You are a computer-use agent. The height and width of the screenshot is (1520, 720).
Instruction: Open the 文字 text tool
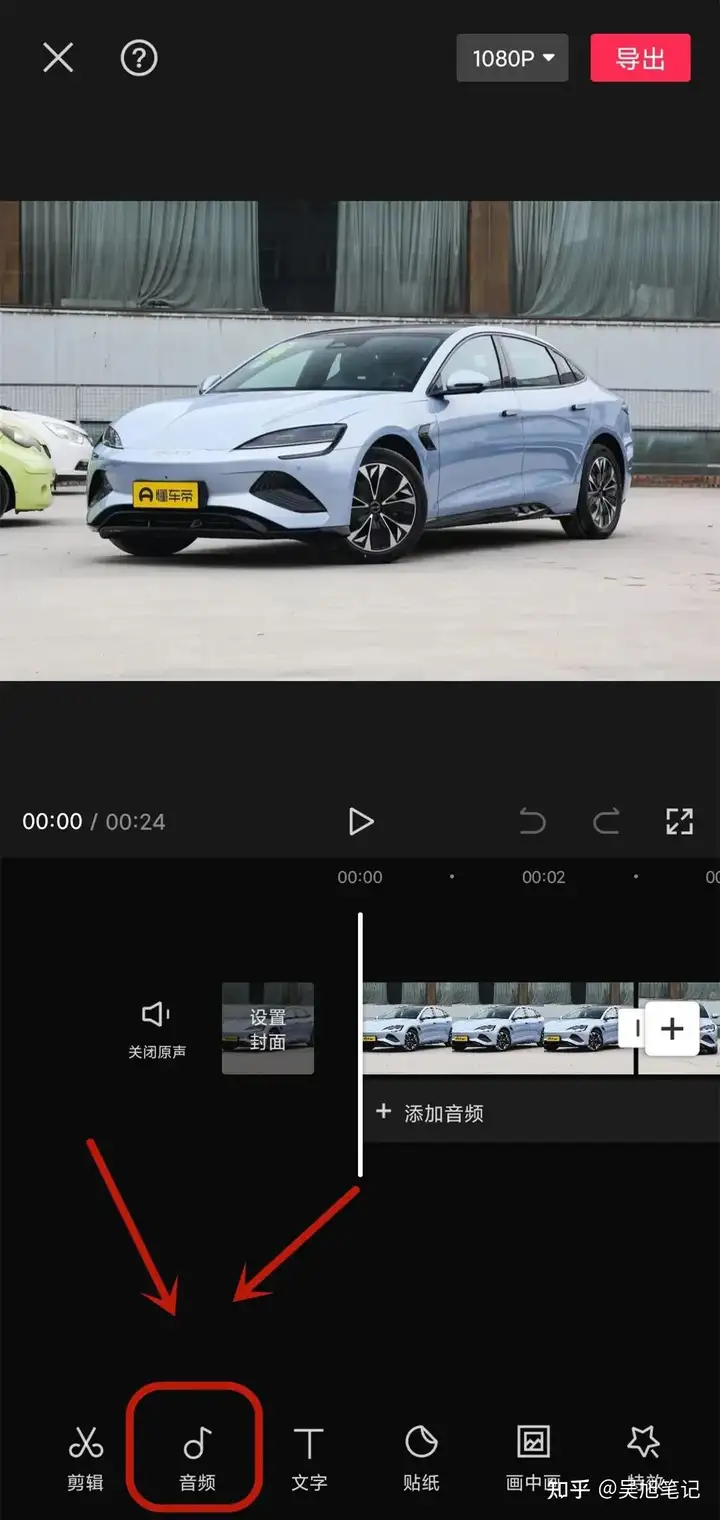pos(309,1457)
